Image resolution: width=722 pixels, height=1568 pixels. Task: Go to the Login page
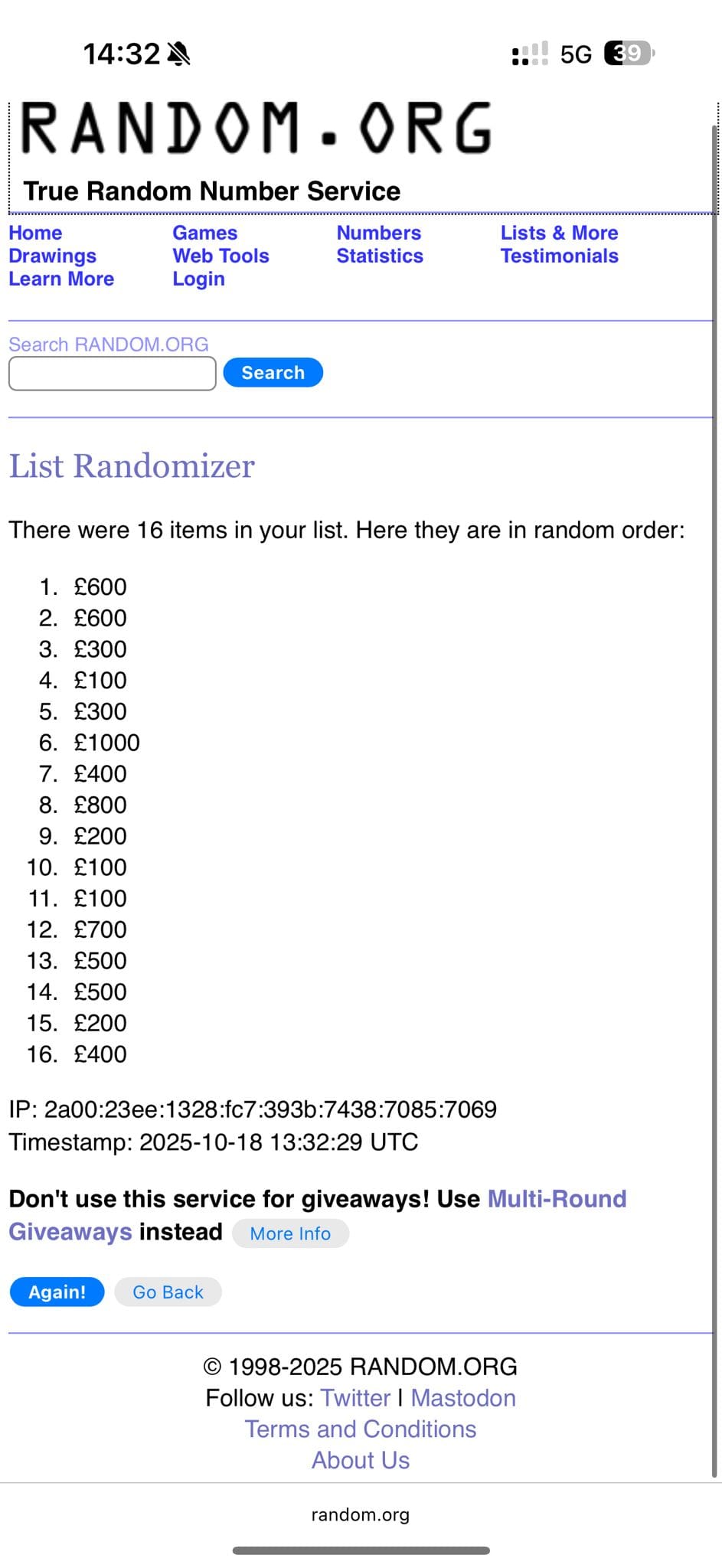pos(198,279)
